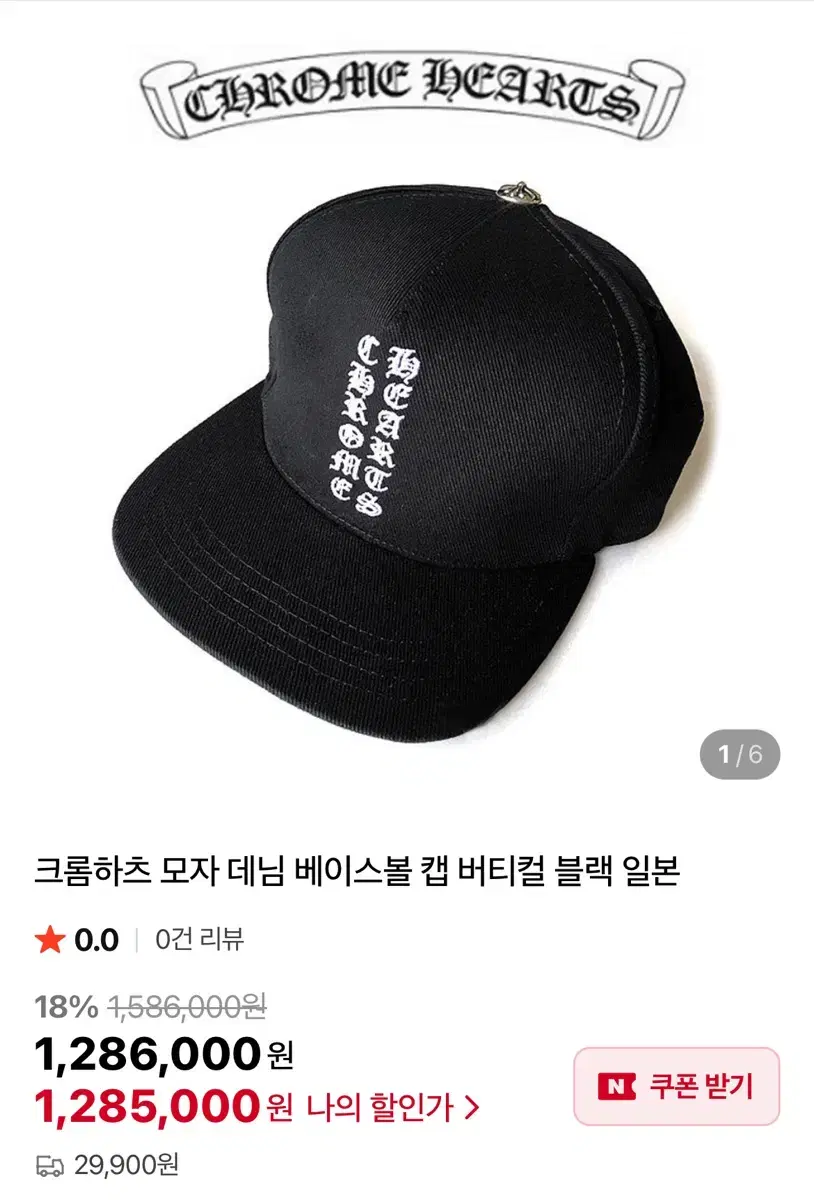This screenshot has height=1200, width=814.
Task: Click the silver cross charm on the cap photo
Action: click(518, 192)
